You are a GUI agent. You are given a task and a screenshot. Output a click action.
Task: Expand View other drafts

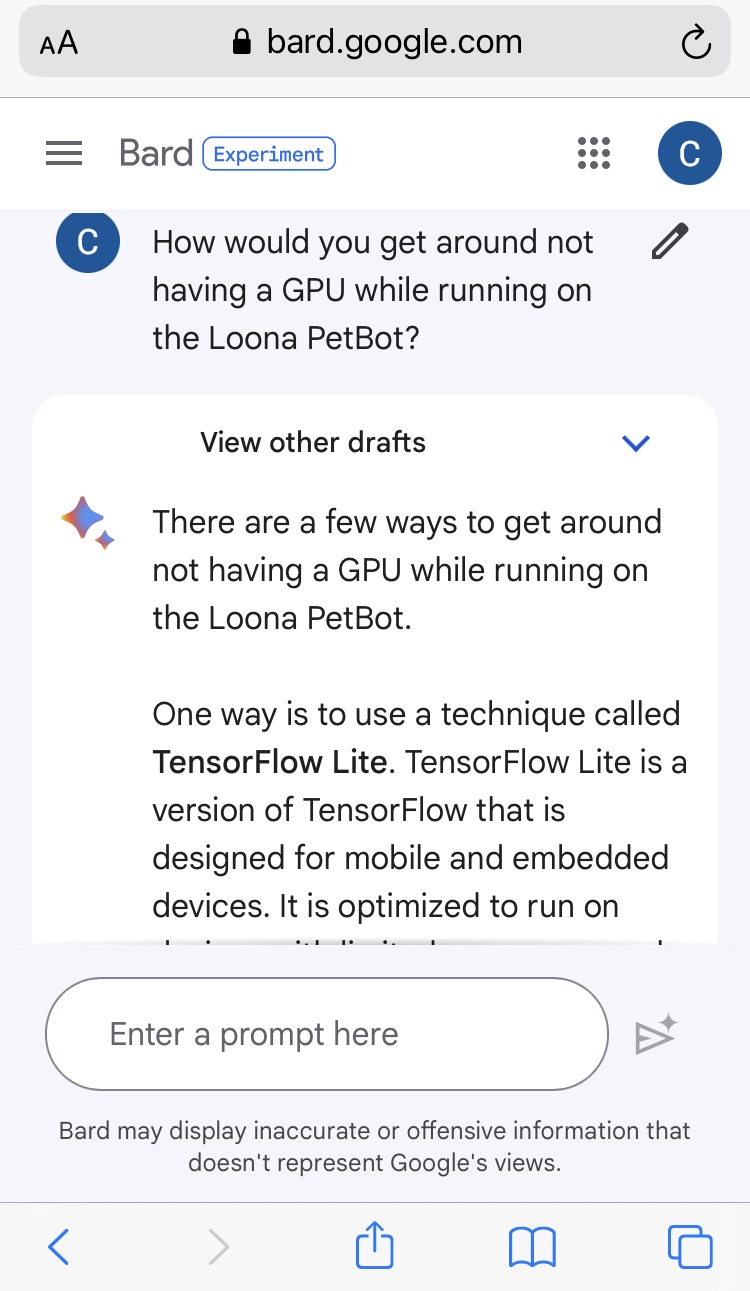click(x=636, y=443)
